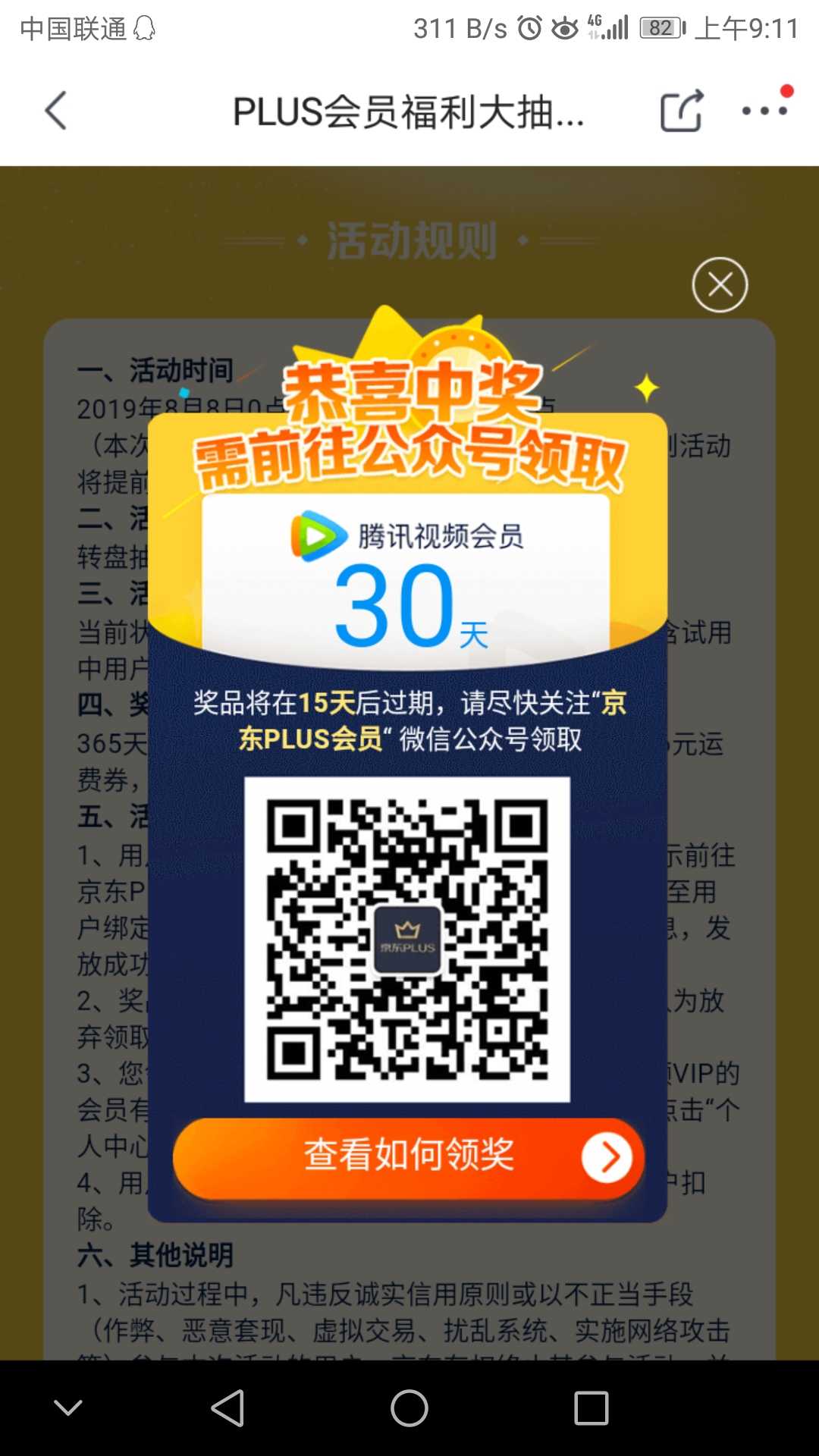The height and width of the screenshot is (1456, 819).
Task: Go back using the header arrow
Action: tap(56, 111)
